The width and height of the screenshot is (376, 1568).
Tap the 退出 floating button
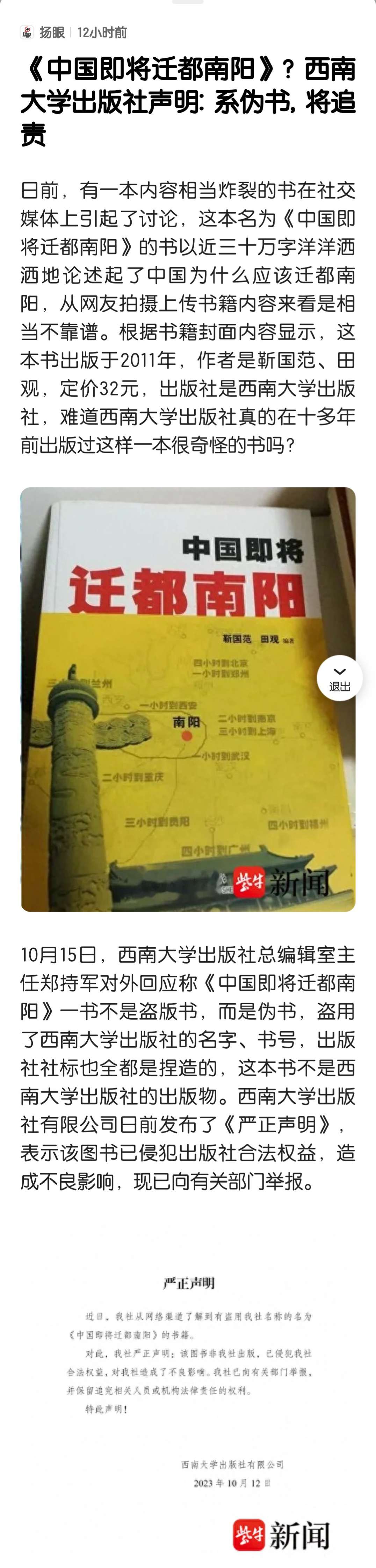tap(340, 678)
